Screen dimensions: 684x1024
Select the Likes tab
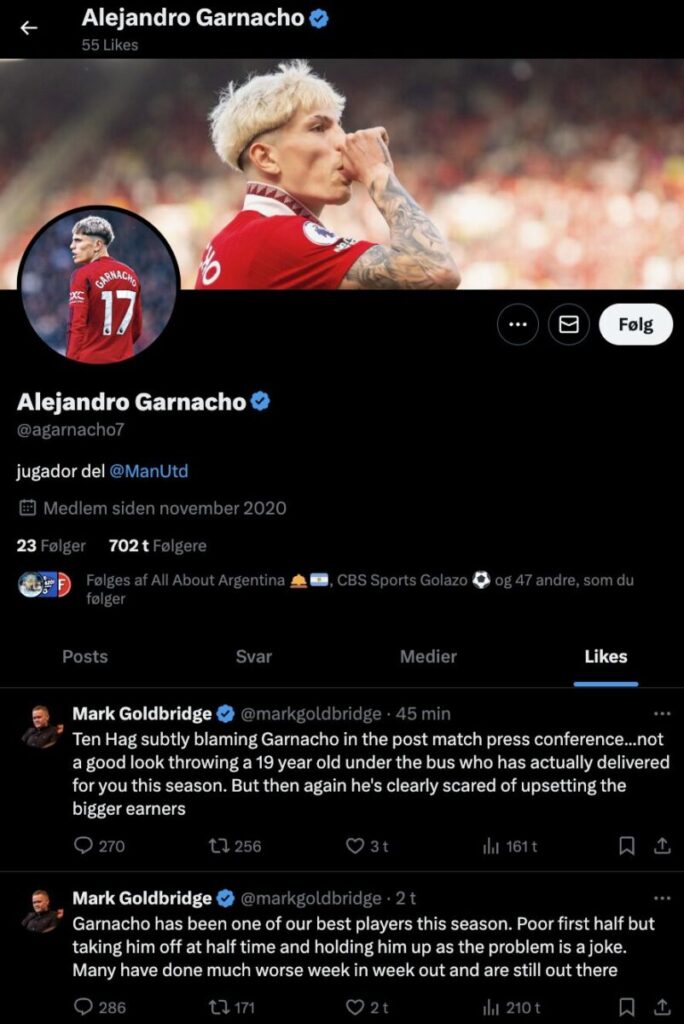[606, 657]
